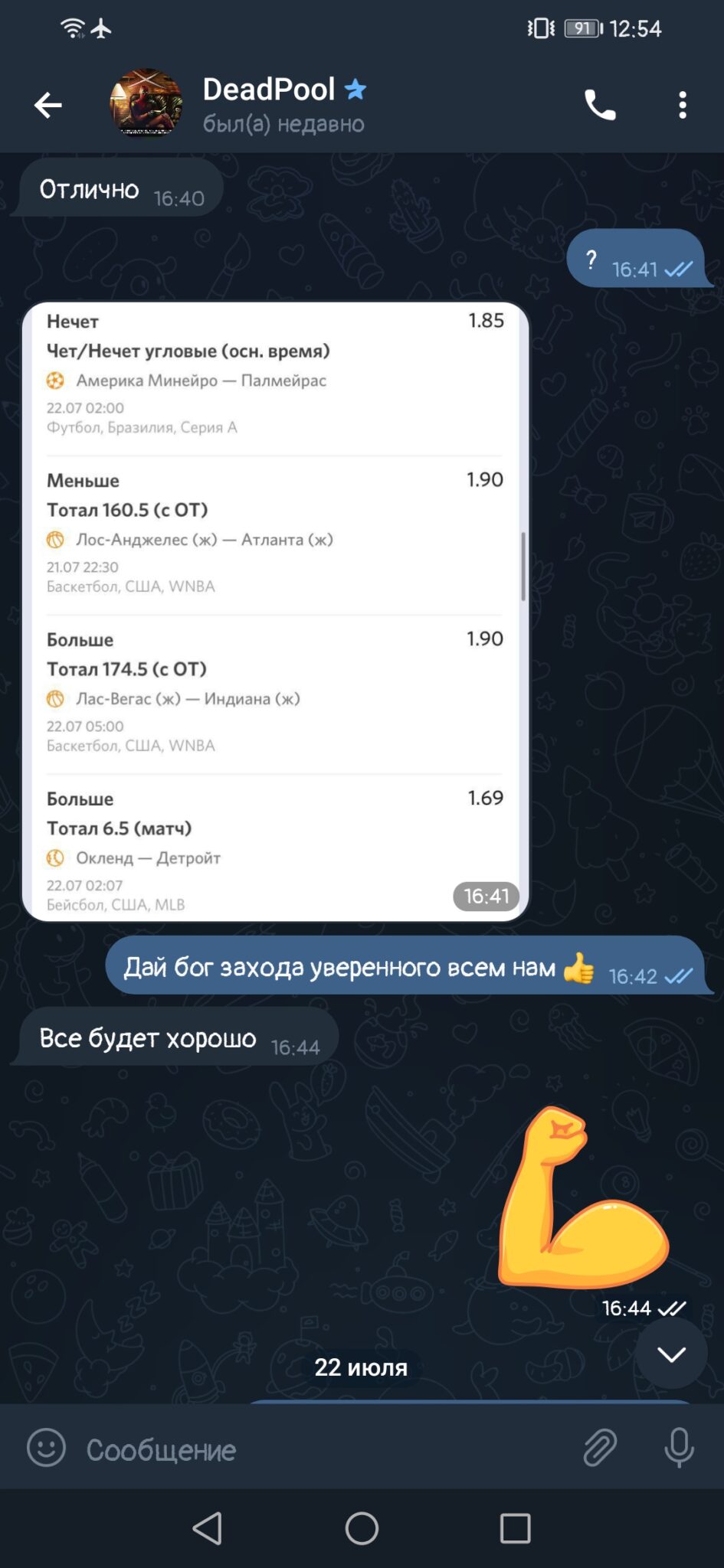Start a voice call with DeadPool
The width and height of the screenshot is (724, 1568).
coord(600,105)
